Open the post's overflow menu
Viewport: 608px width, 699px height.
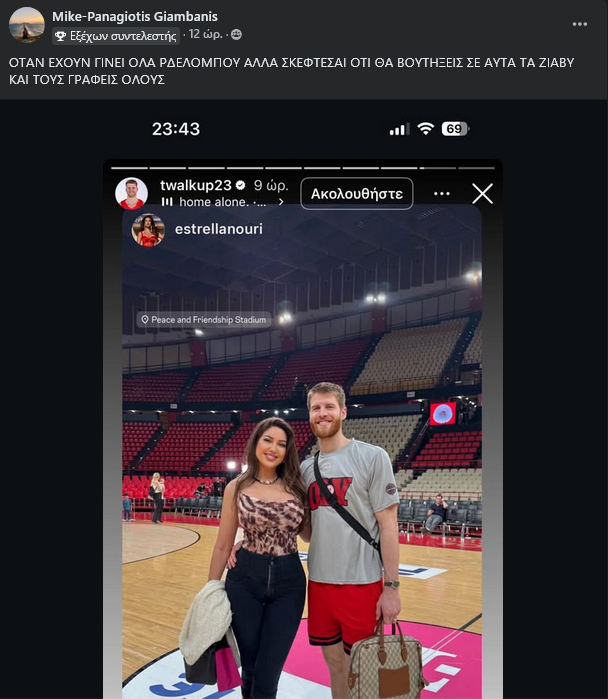tap(580, 24)
